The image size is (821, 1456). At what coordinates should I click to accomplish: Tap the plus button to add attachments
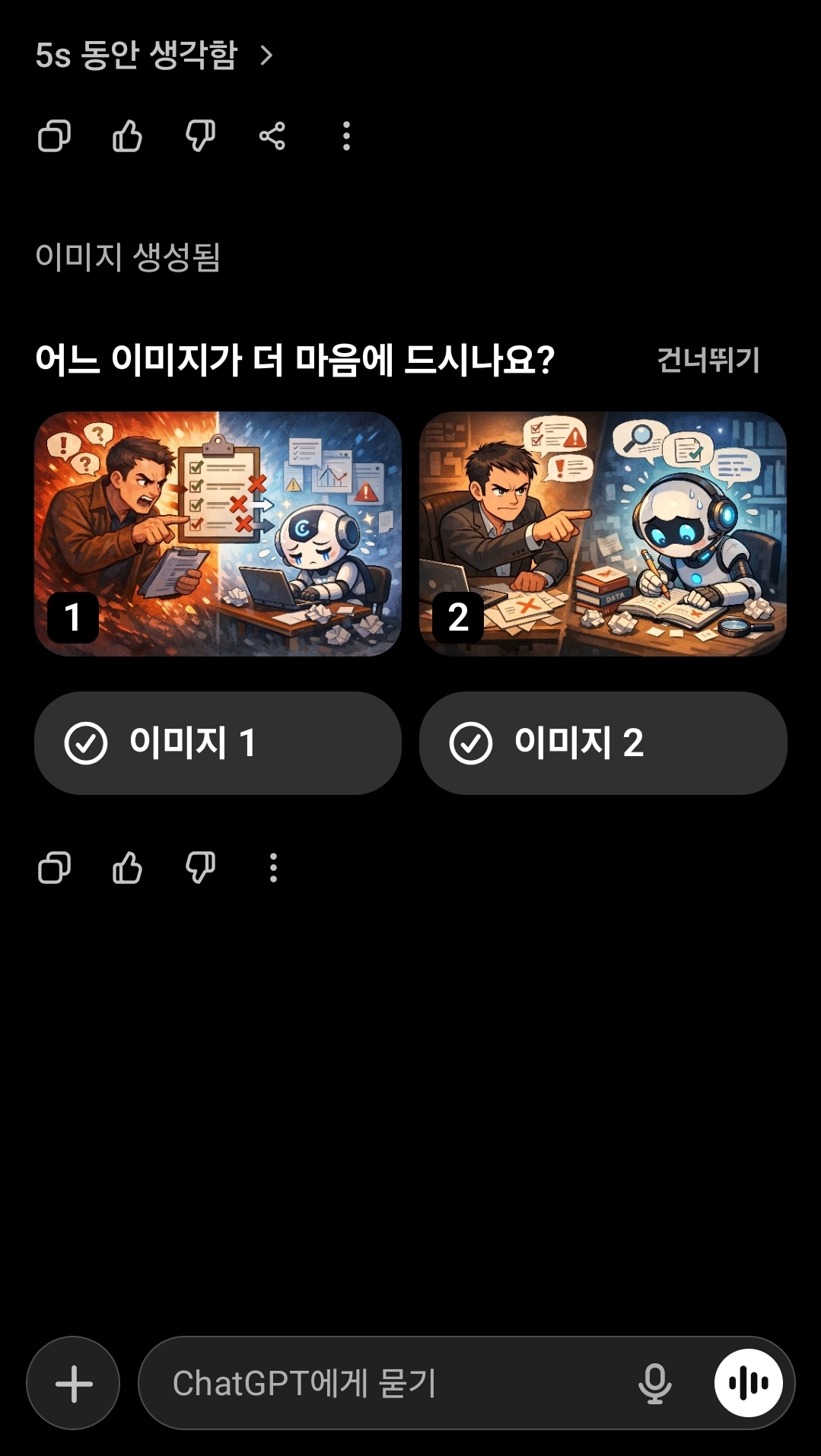click(74, 1383)
